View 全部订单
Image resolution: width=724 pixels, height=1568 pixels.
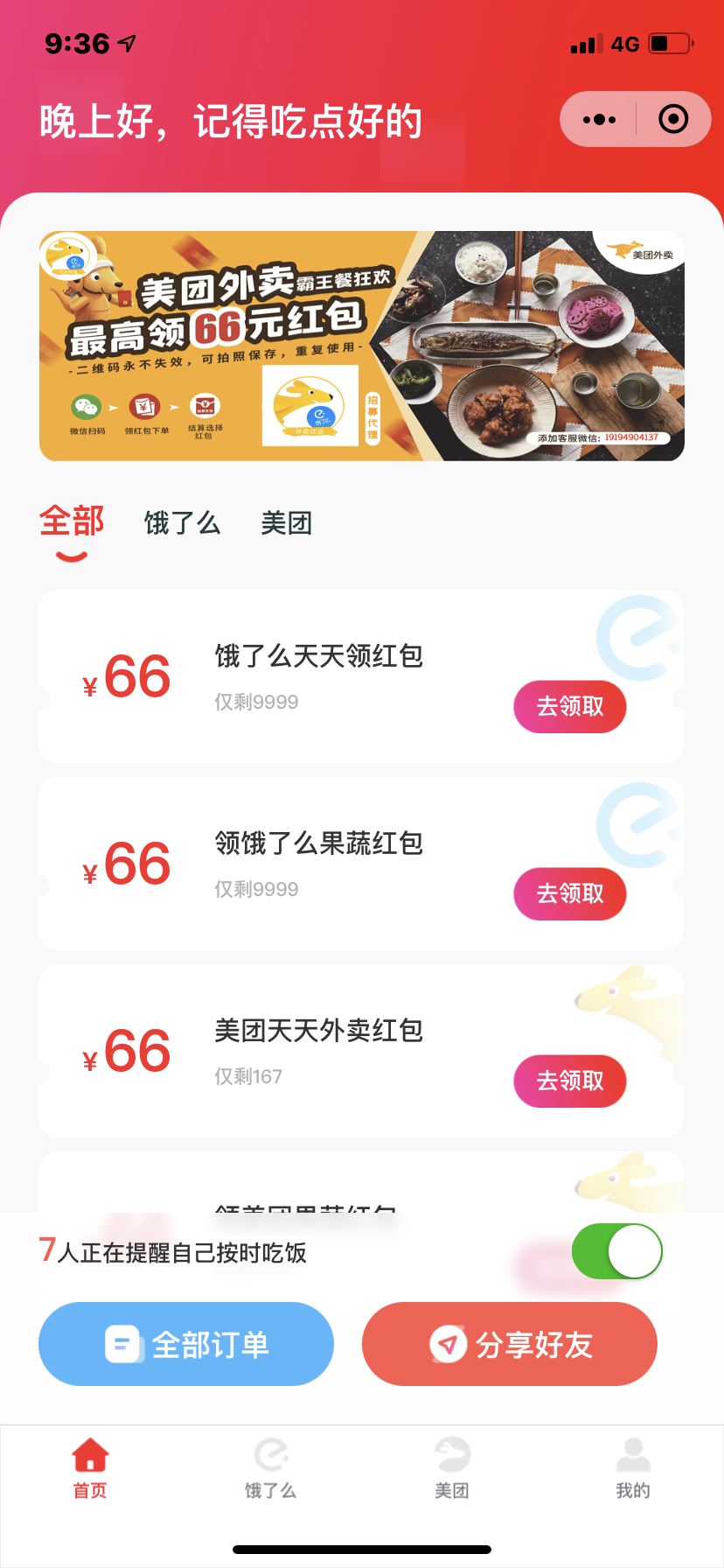tap(186, 1344)
